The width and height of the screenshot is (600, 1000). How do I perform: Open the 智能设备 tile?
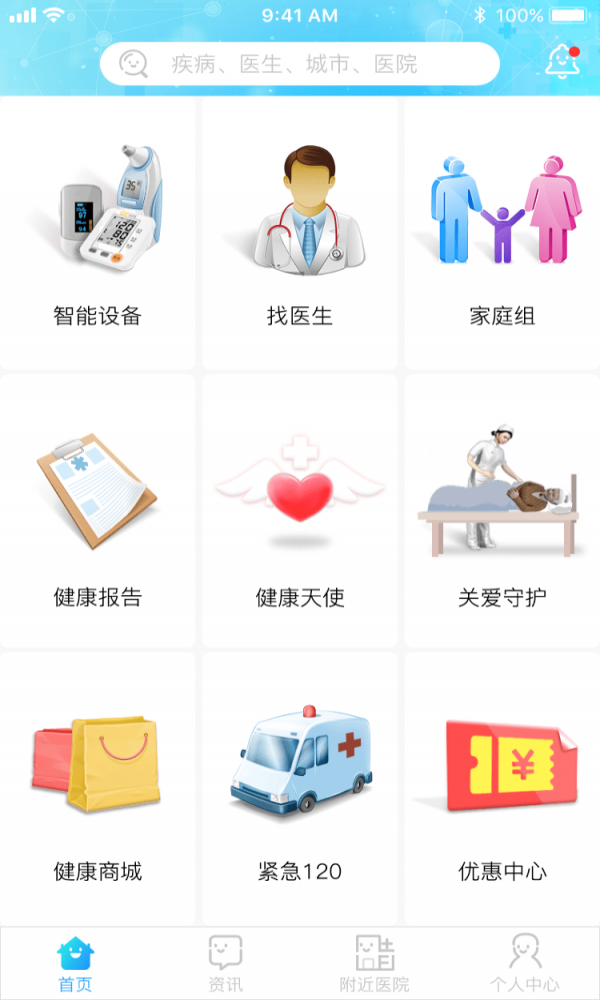pyautogui.click(x=98, y=235)
